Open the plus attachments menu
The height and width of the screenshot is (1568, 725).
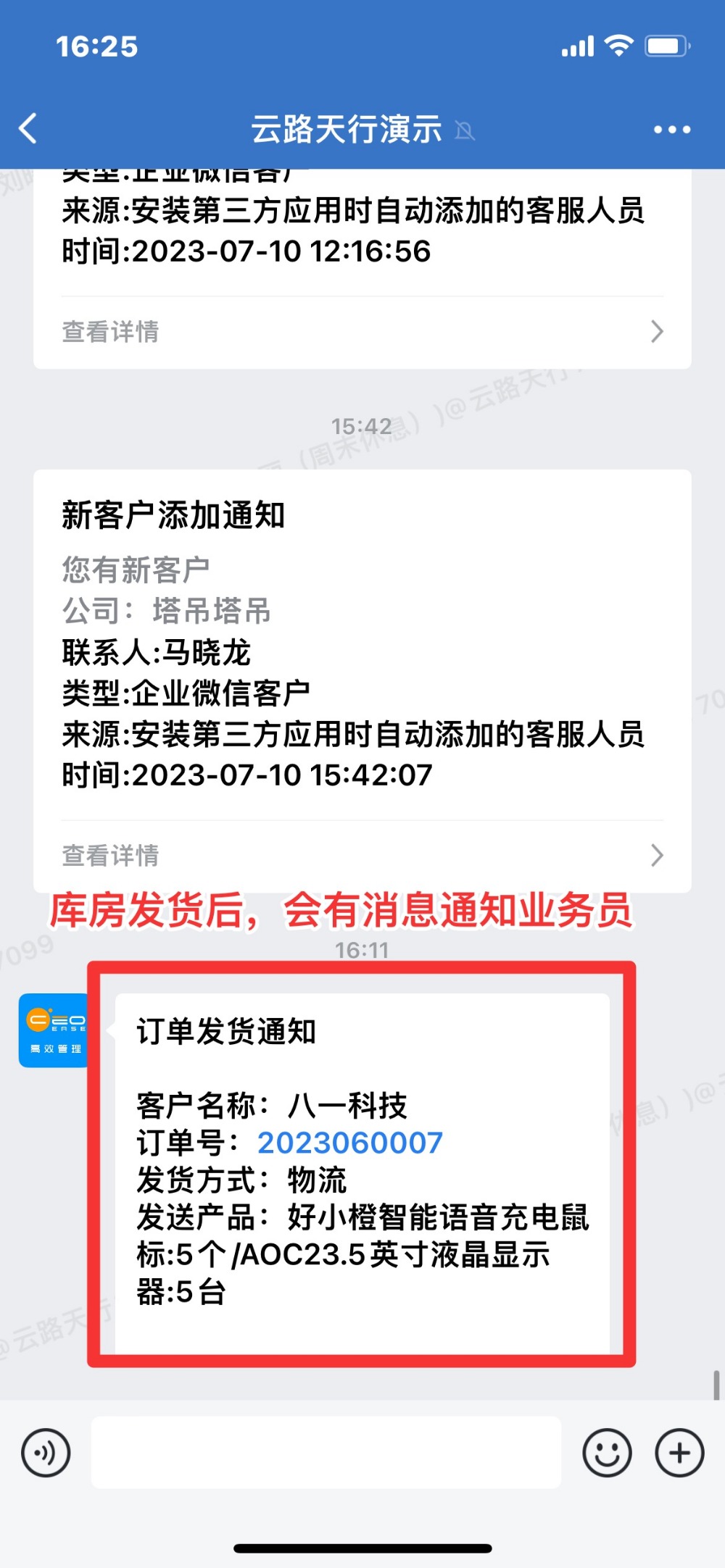pos(679,1453)
